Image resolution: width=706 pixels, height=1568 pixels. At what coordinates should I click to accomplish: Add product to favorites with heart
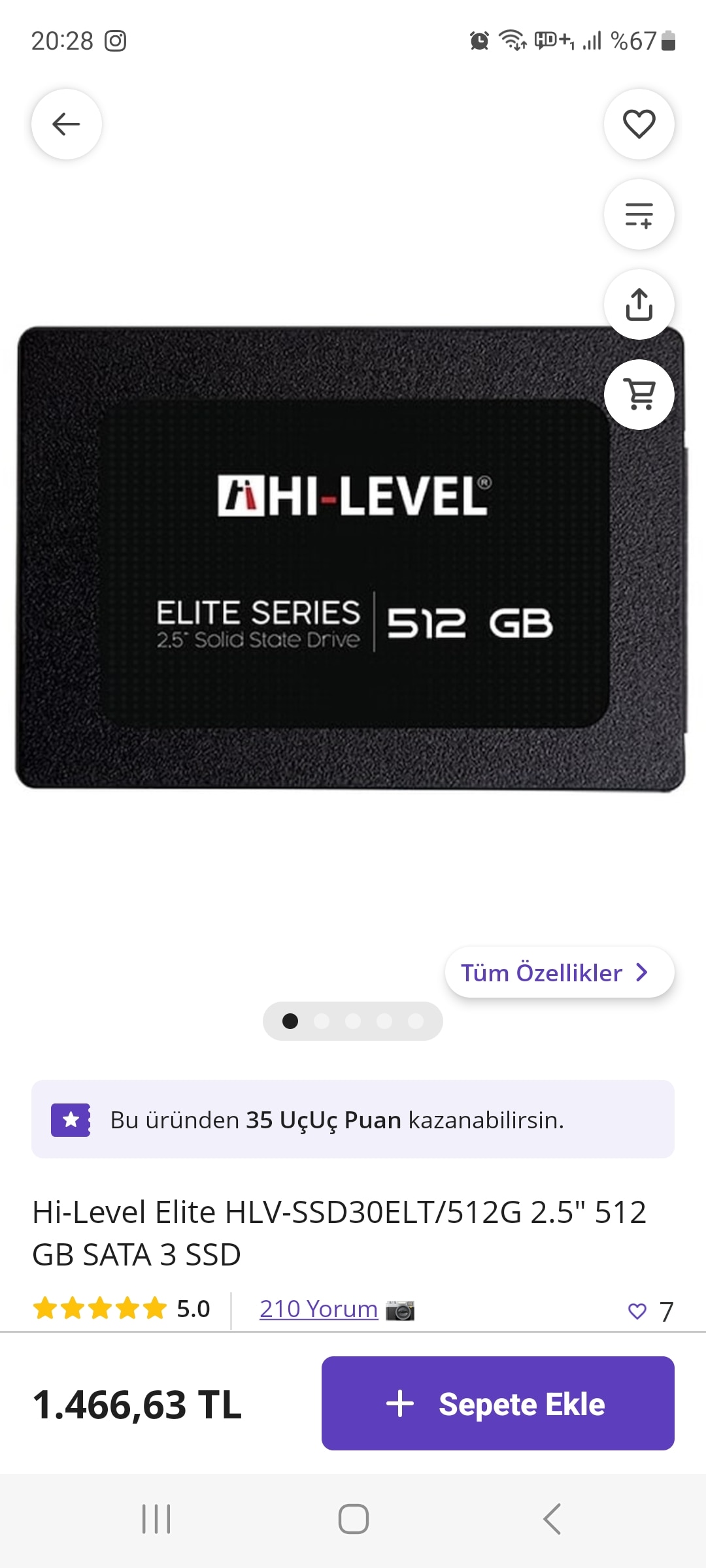pos(639,124)
